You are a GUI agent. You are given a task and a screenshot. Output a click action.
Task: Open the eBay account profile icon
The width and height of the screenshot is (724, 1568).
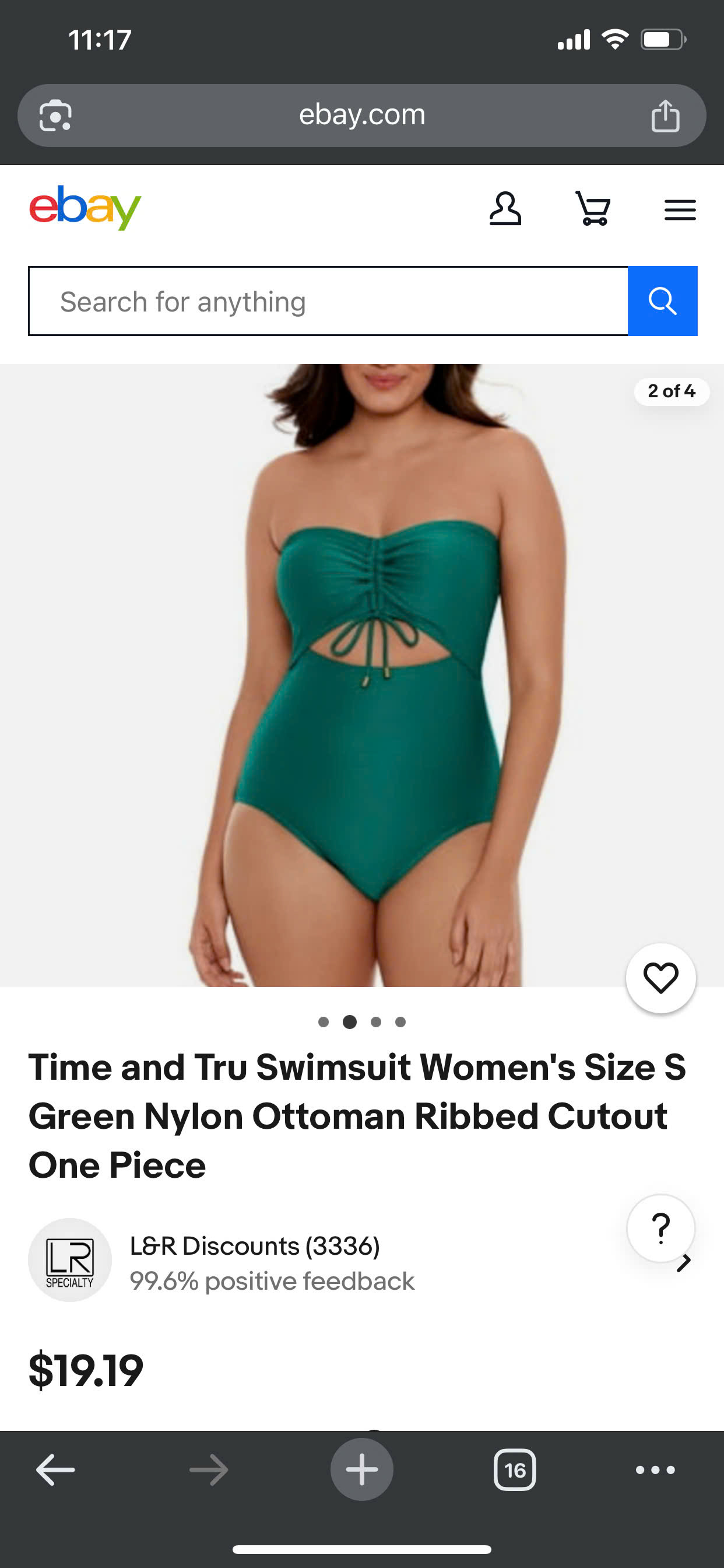coord(505,209)
